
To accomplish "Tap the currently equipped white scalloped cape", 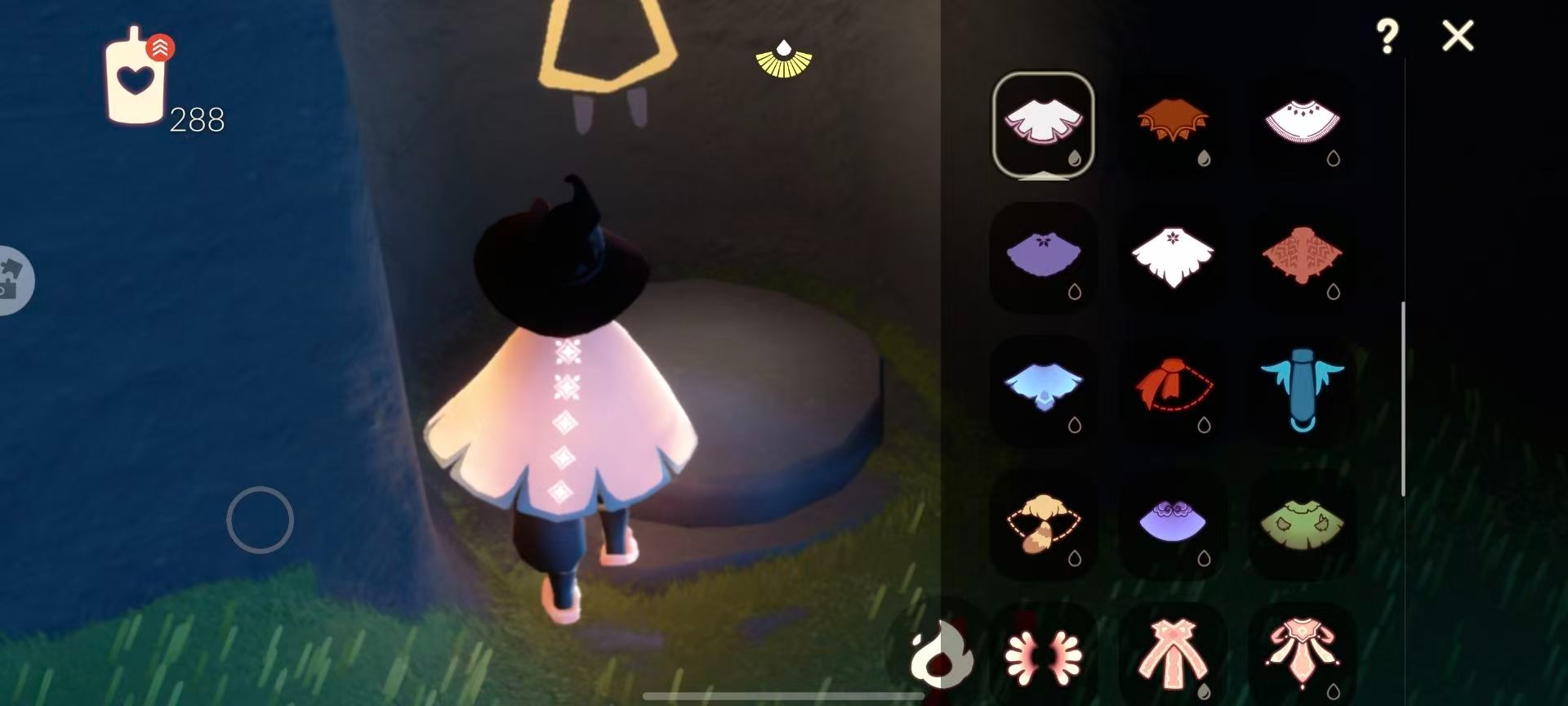I will (1043, 123).
